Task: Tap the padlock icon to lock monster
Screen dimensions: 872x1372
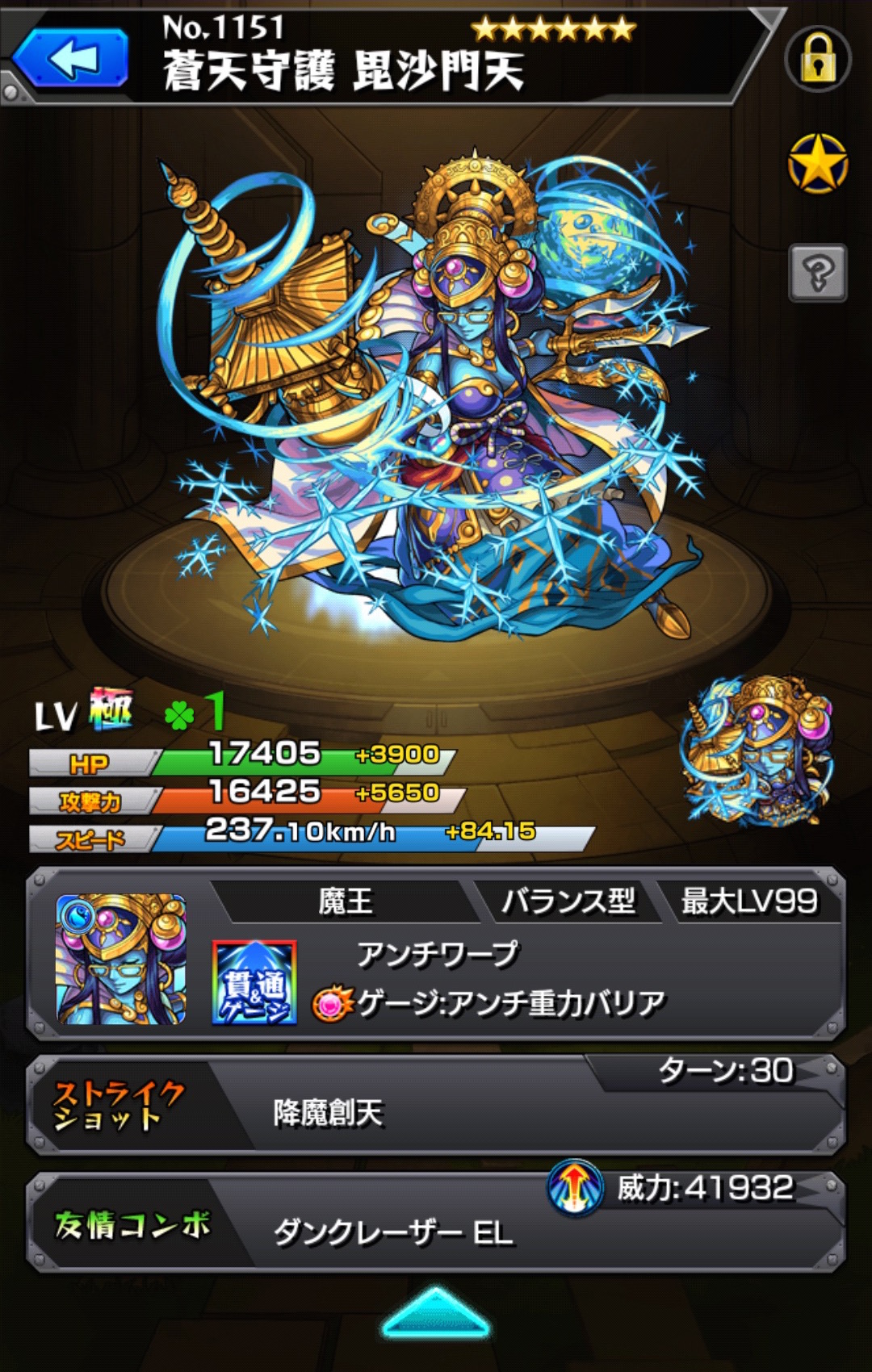Action: (818, 60)
